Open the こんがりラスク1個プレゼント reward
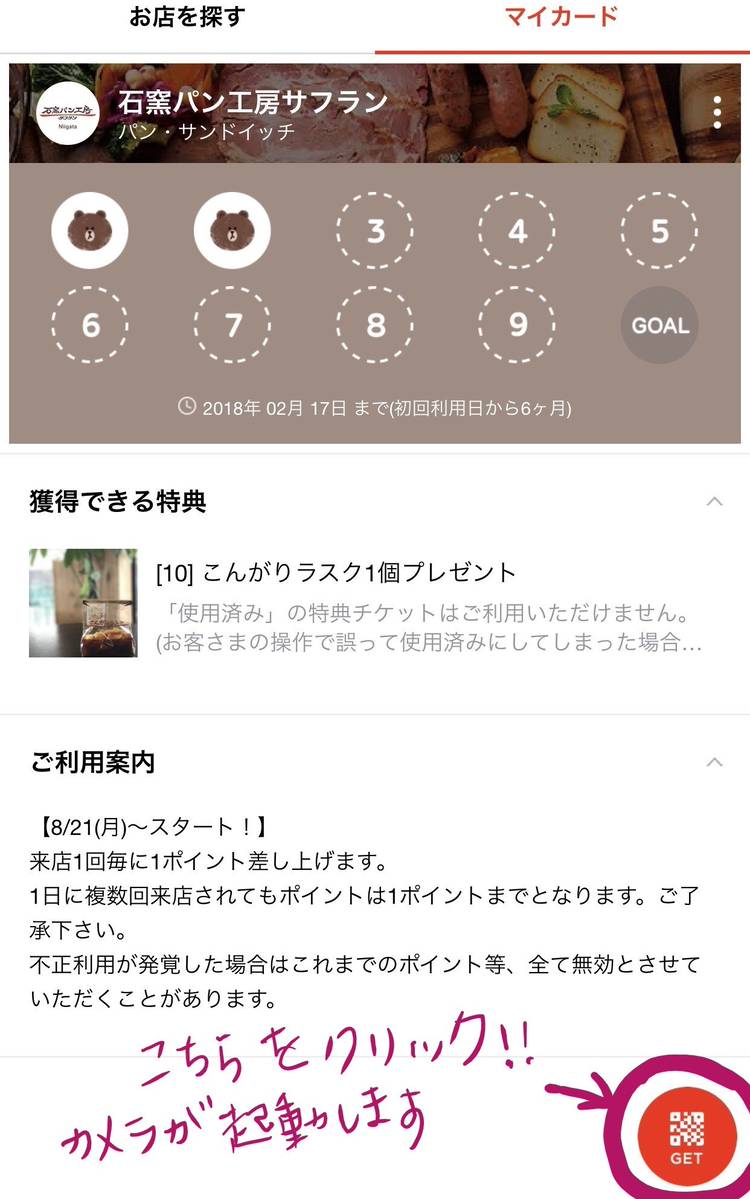The height and width of the screenshot is (1199, 750). coord(336,573)
